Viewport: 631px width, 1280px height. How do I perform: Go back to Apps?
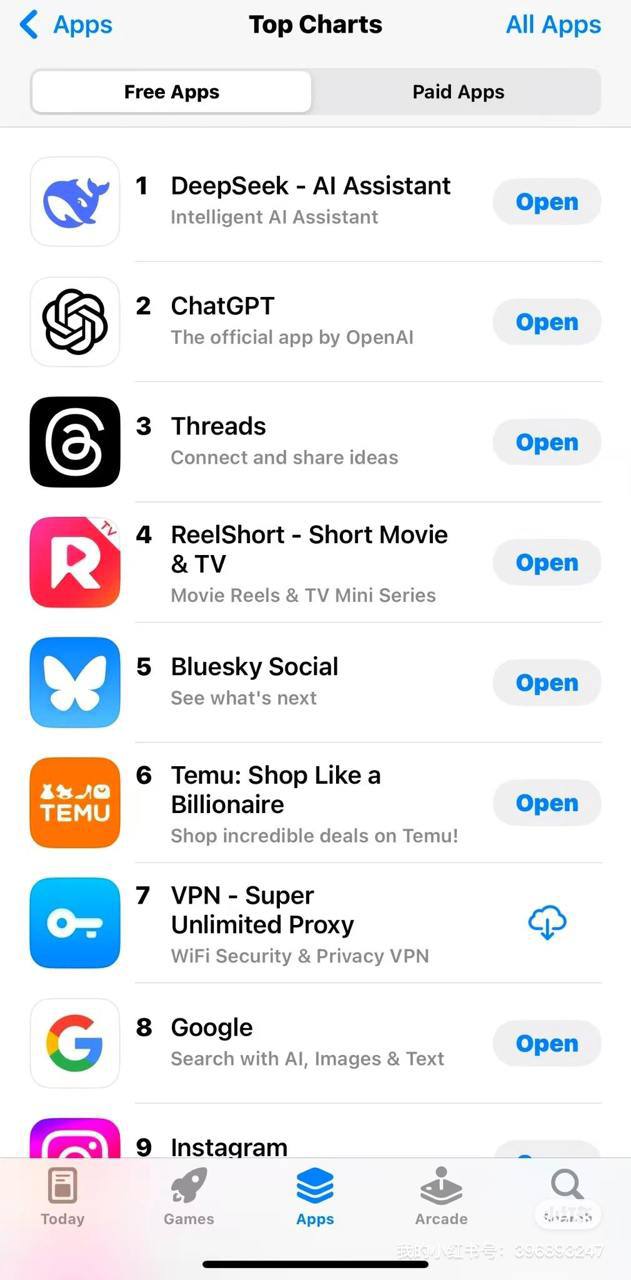pyautogui.click(x=66, y=25)
